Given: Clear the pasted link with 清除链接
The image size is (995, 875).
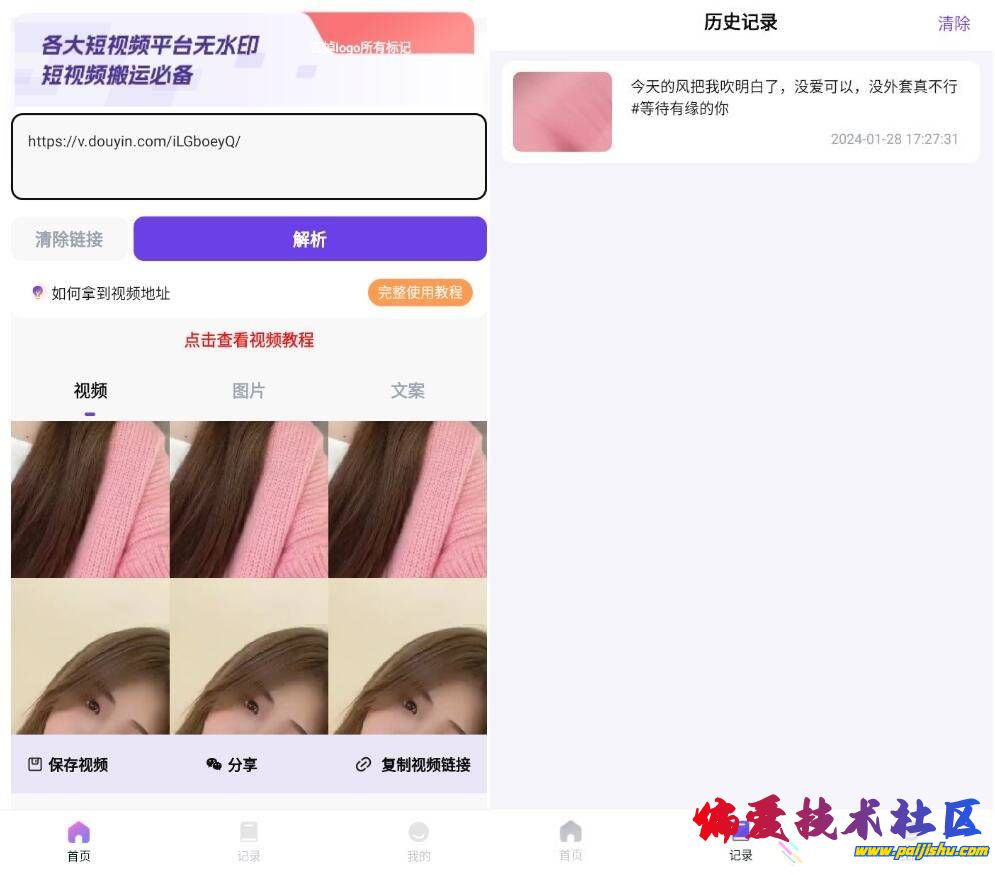Looking at the screenshot, I should pyautogui.click(x=69, y=239).
